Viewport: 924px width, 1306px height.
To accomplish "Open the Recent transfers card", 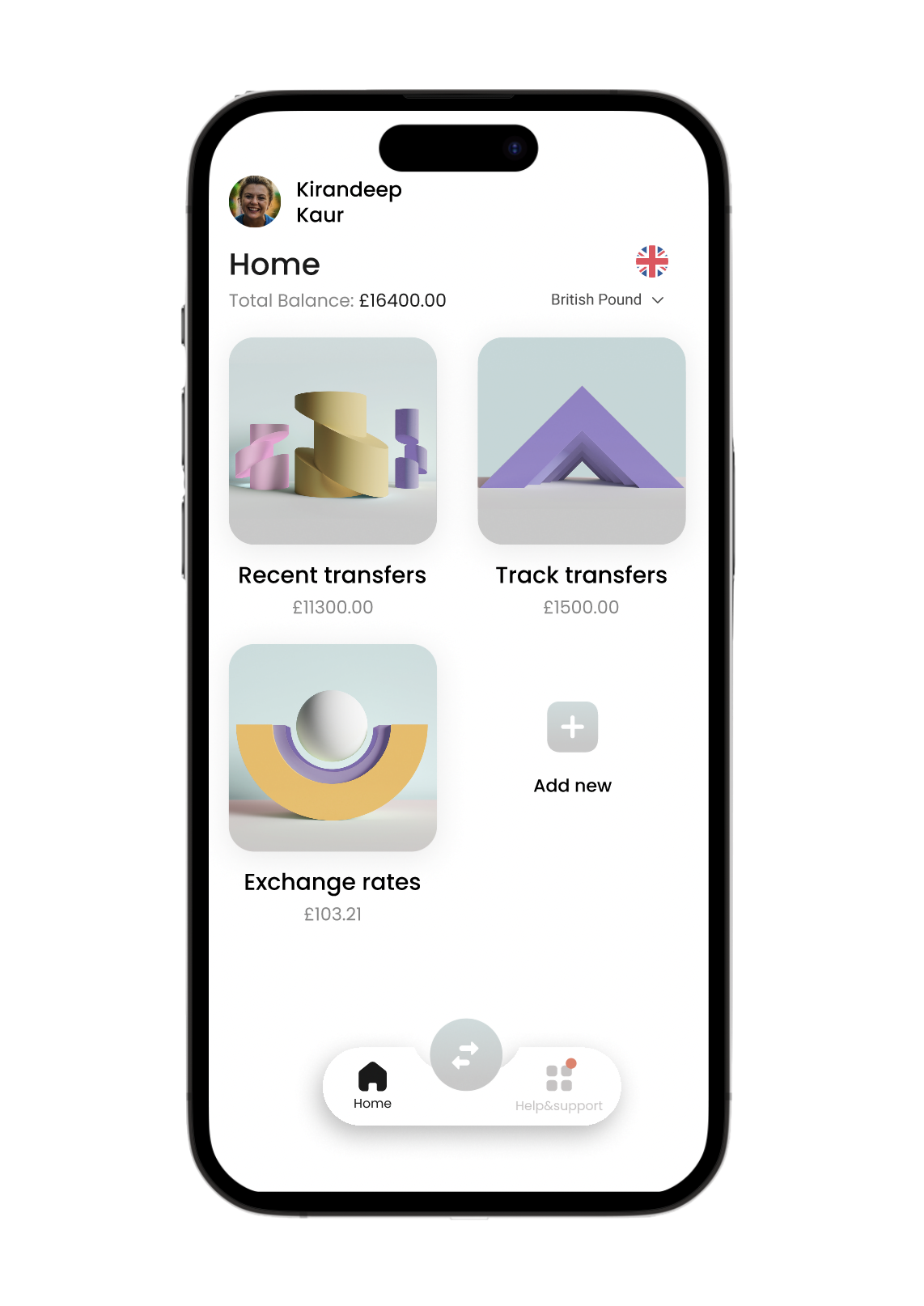I will 333,441.
